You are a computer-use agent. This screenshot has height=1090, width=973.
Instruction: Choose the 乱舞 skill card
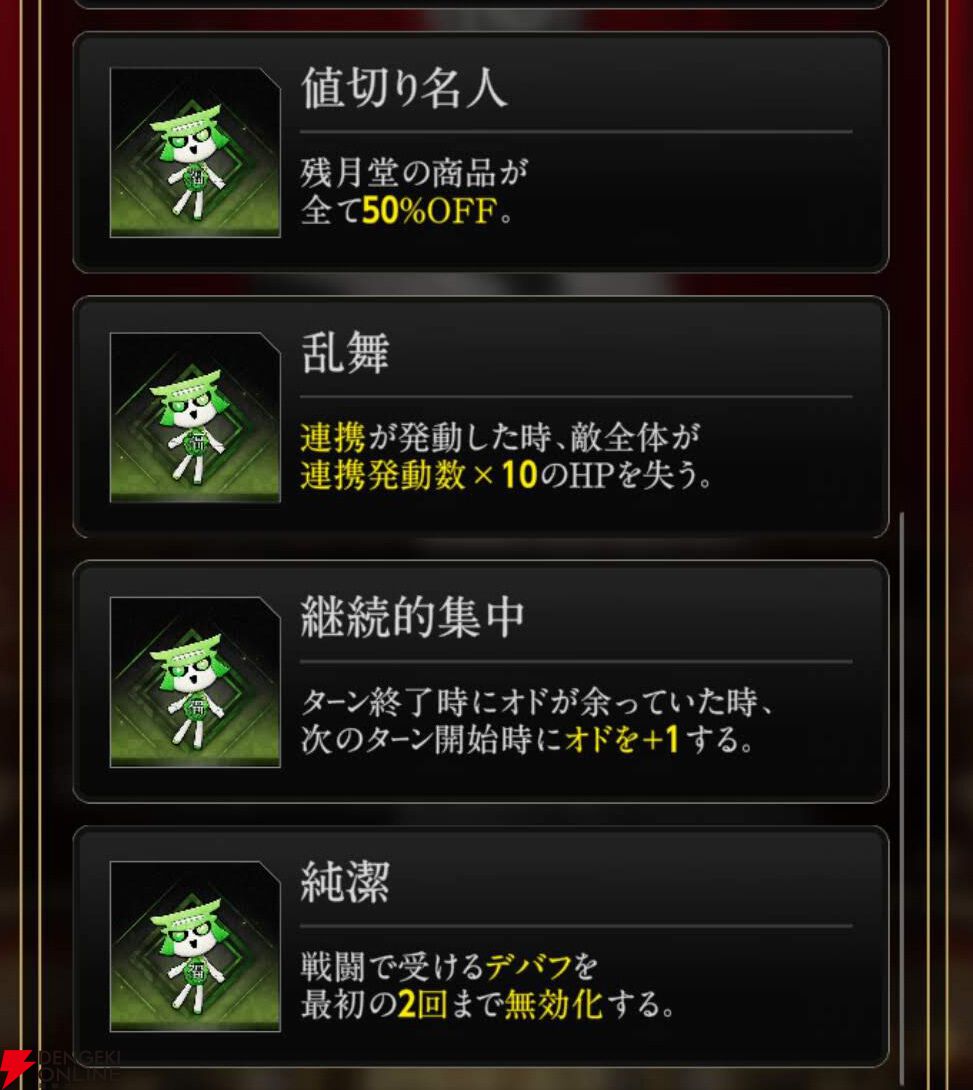coord(480,417)
